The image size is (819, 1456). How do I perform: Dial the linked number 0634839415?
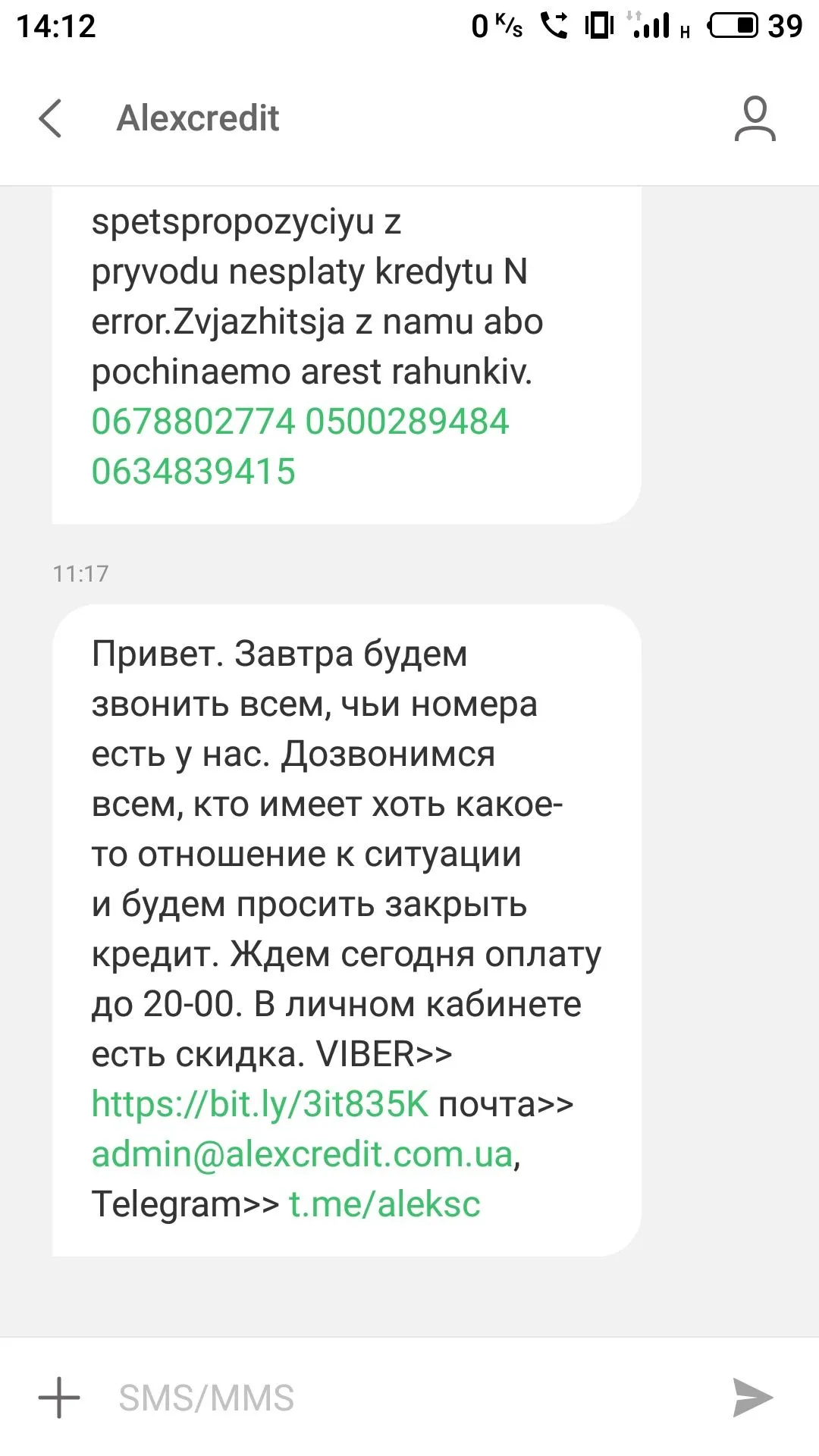[193, 472]
